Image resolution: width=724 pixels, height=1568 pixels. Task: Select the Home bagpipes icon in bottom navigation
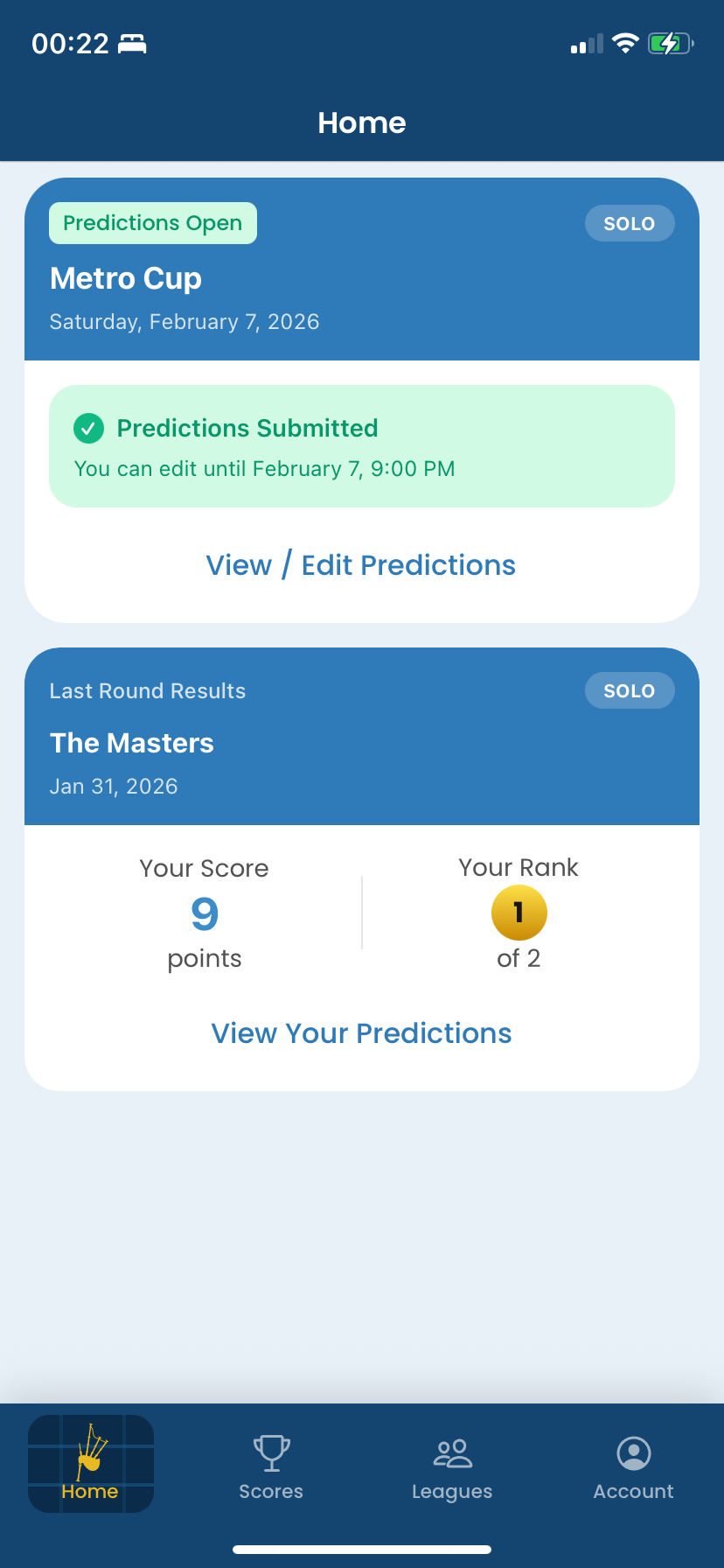click(90, 1463)
